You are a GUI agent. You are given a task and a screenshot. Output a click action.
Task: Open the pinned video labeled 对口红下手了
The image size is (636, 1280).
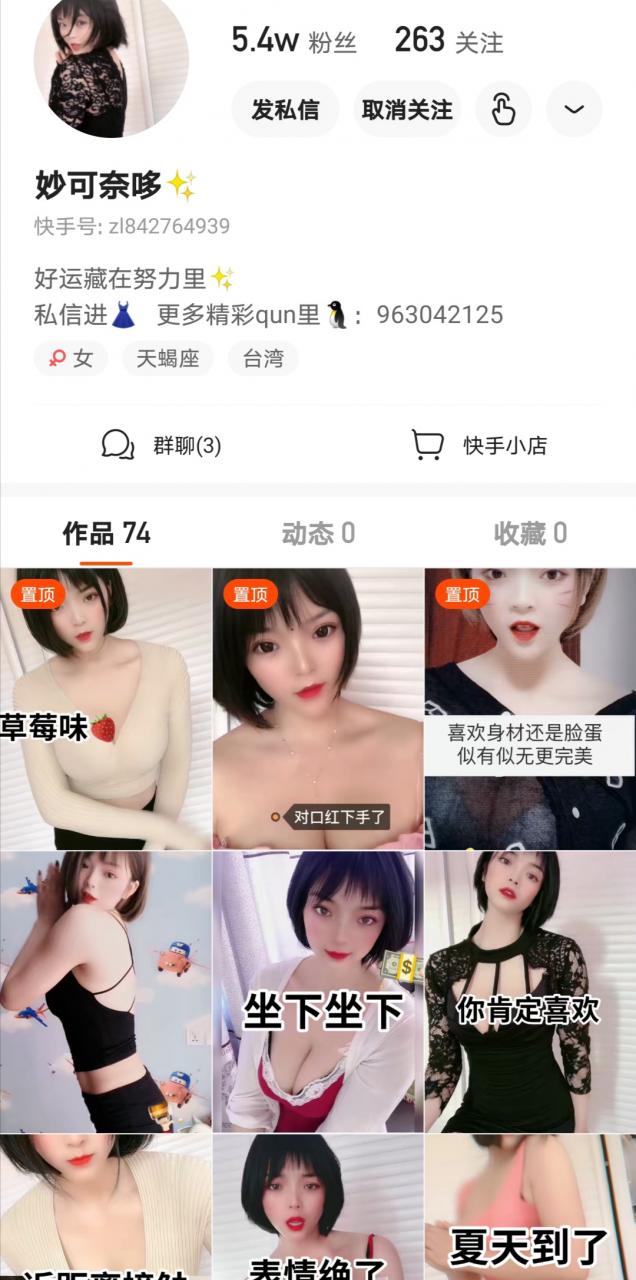(x=318, y=709)
